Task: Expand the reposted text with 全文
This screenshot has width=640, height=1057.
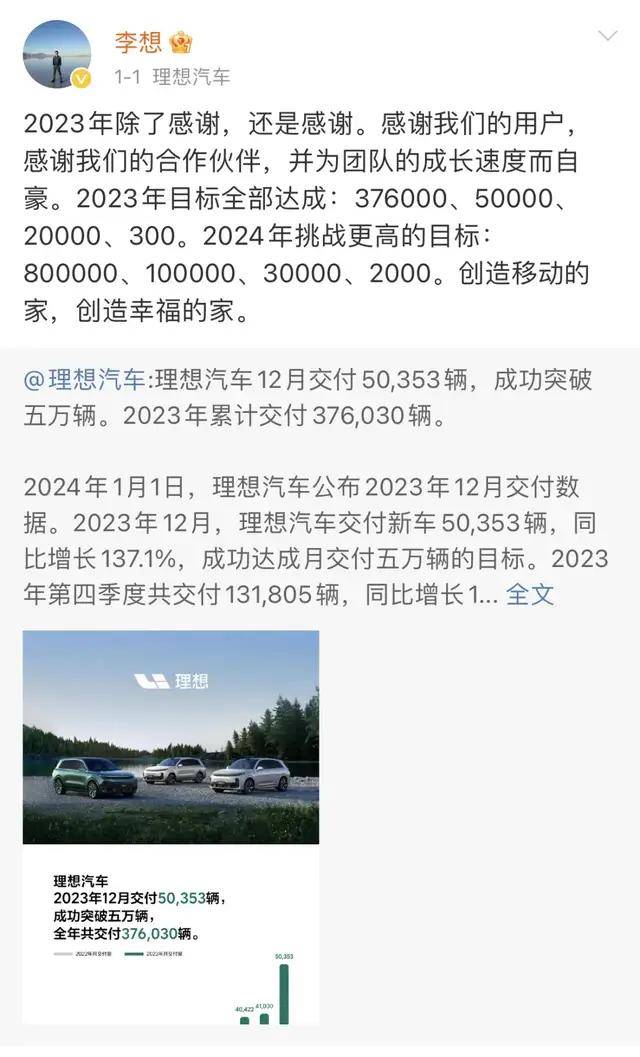Action: pyautogui.click(x=529, y=593)
